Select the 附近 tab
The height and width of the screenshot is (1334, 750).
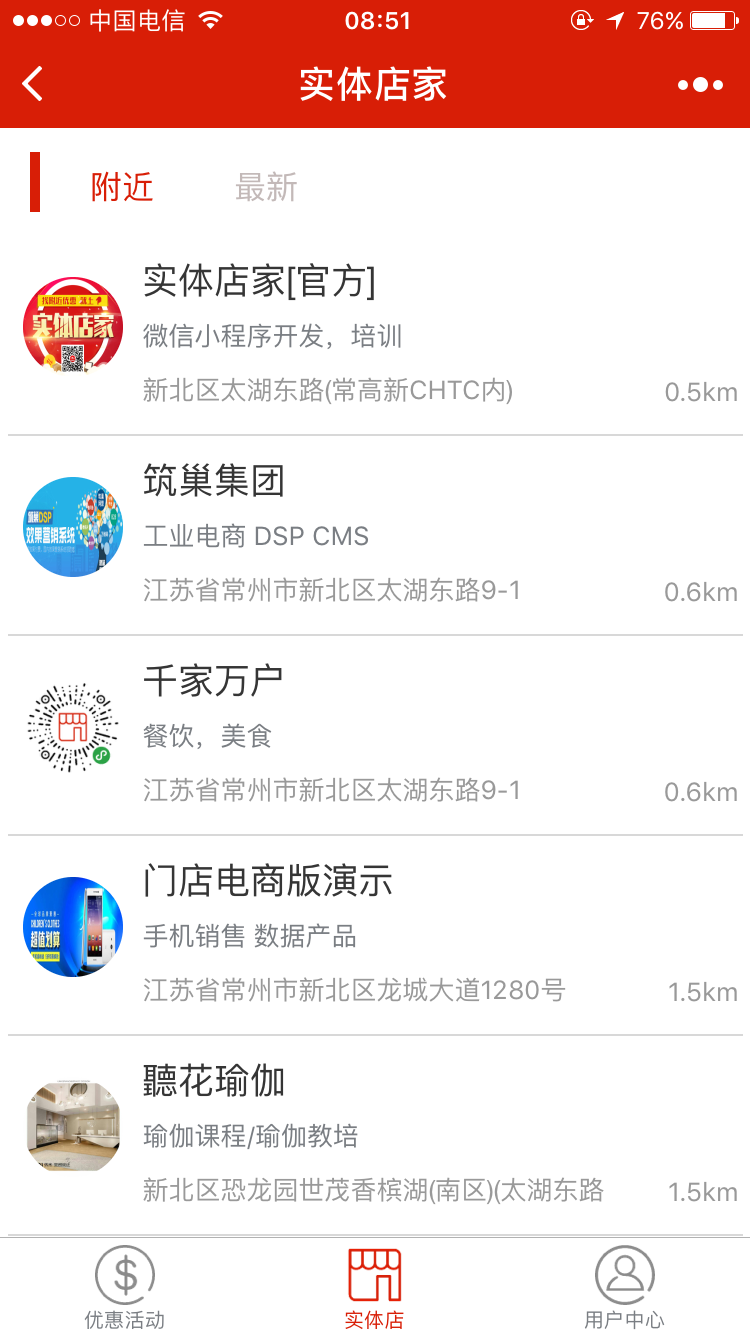pos(122,187)
